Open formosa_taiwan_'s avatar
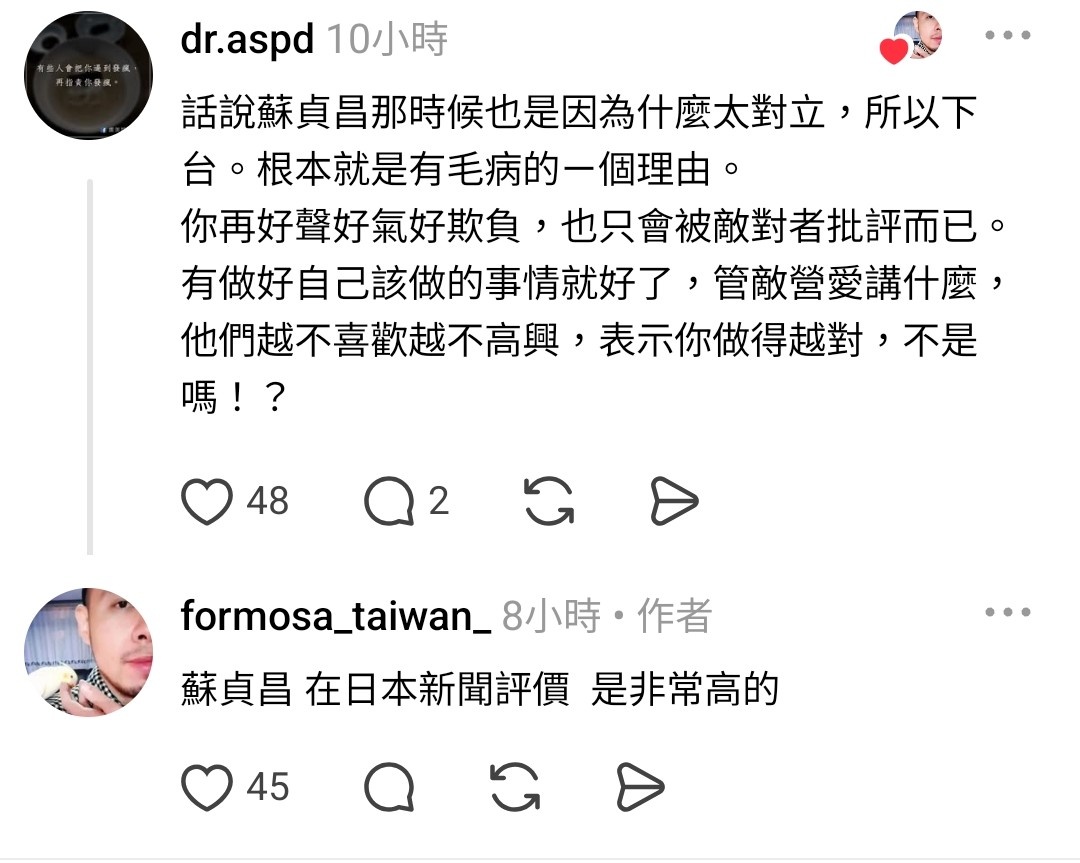The height and width of the screenshot is (863, 1080). pyautogui.click(x=88, y=652)
